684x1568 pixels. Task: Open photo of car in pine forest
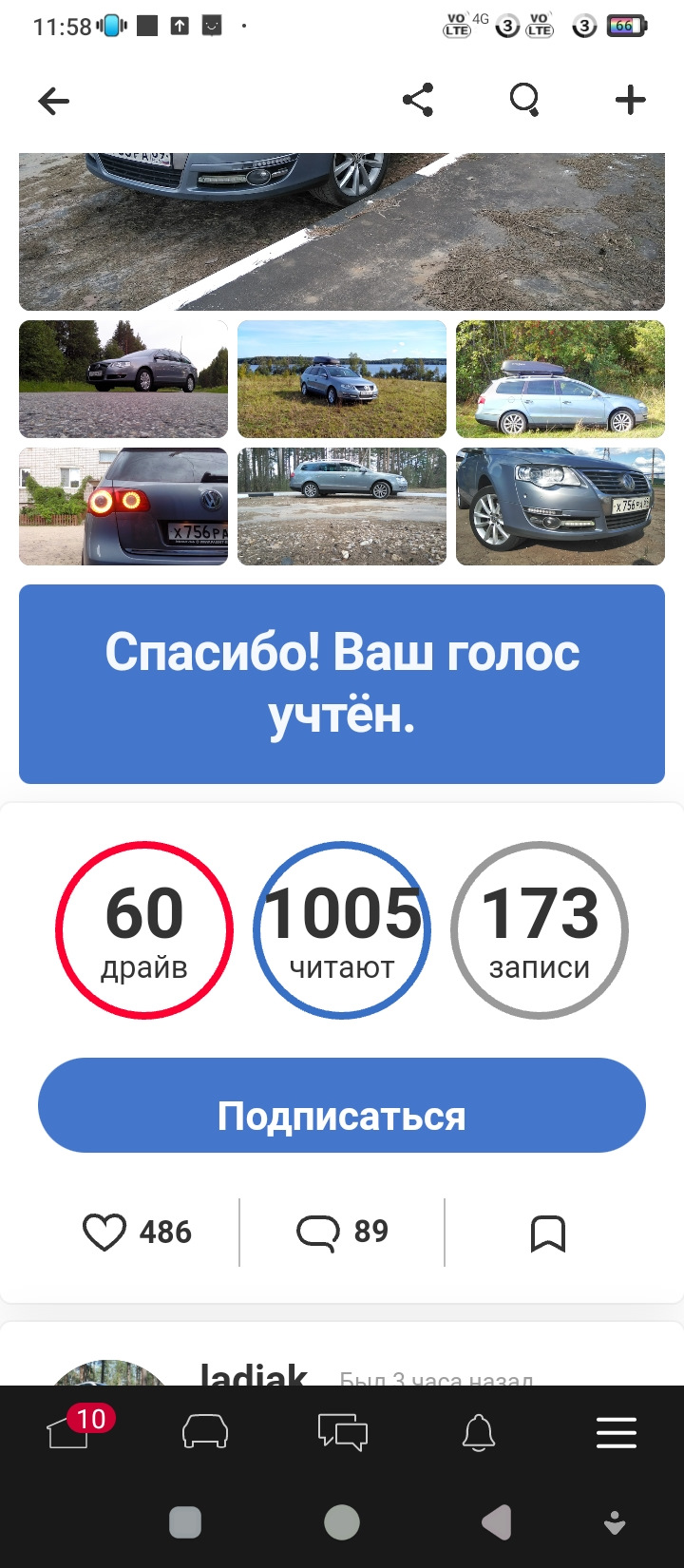[342, 507]
